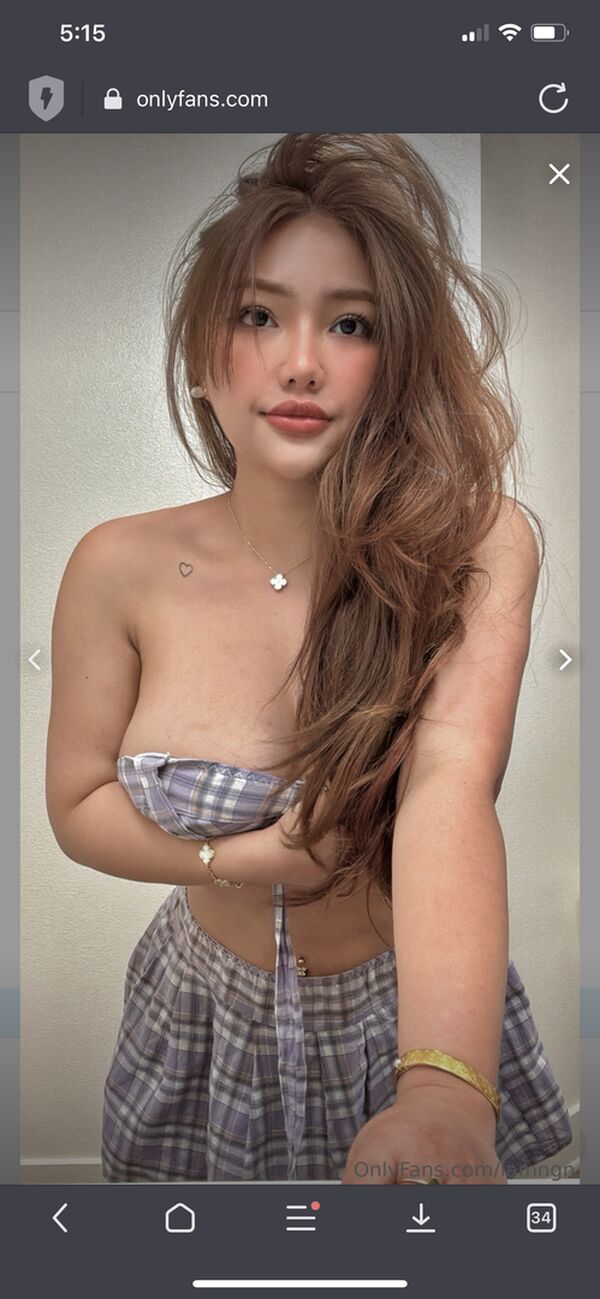Open the downloads button
The image size is (600, 1299).
[x=421, y=1217]
